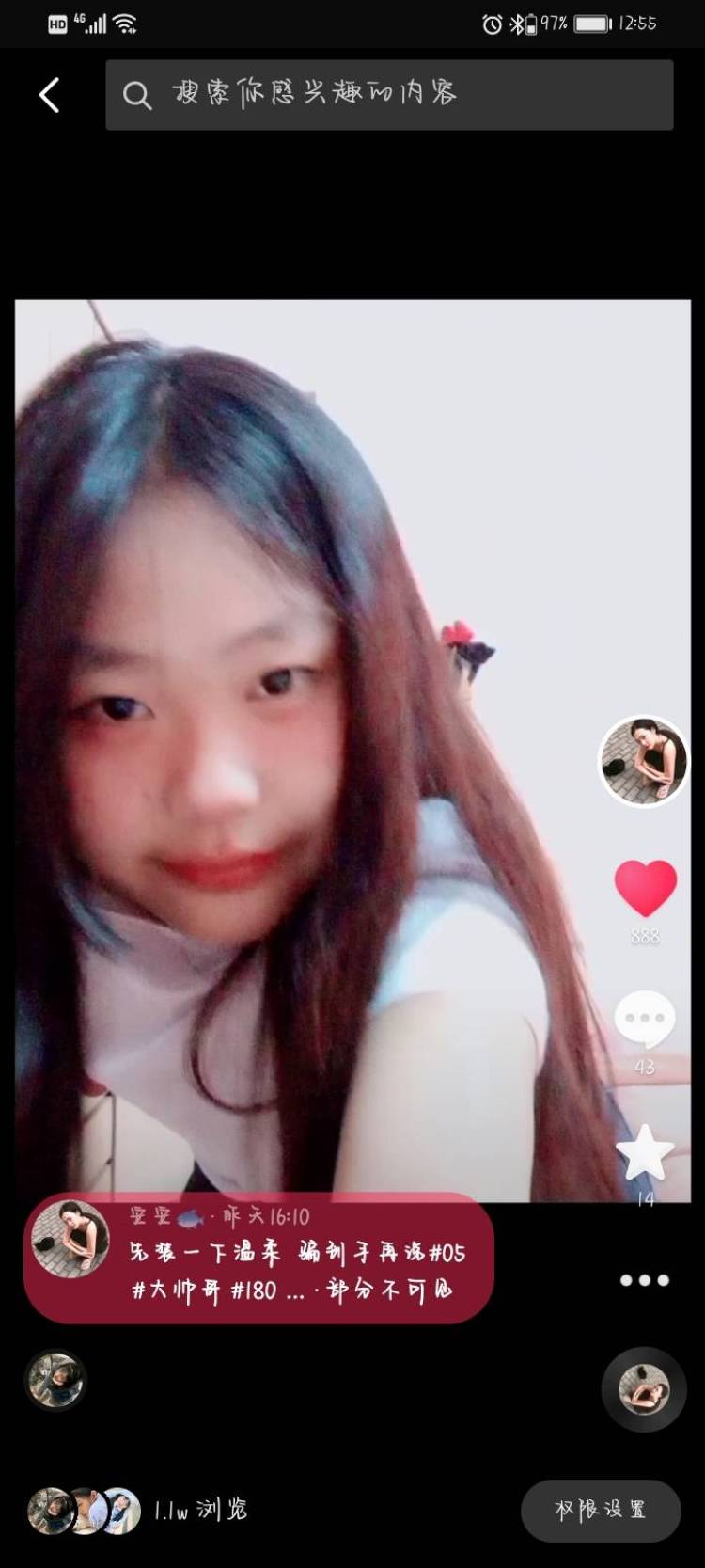The height and width of the screenshot is (1568, 705).
Task: Like the video with the heart icon
Action: 645,889
